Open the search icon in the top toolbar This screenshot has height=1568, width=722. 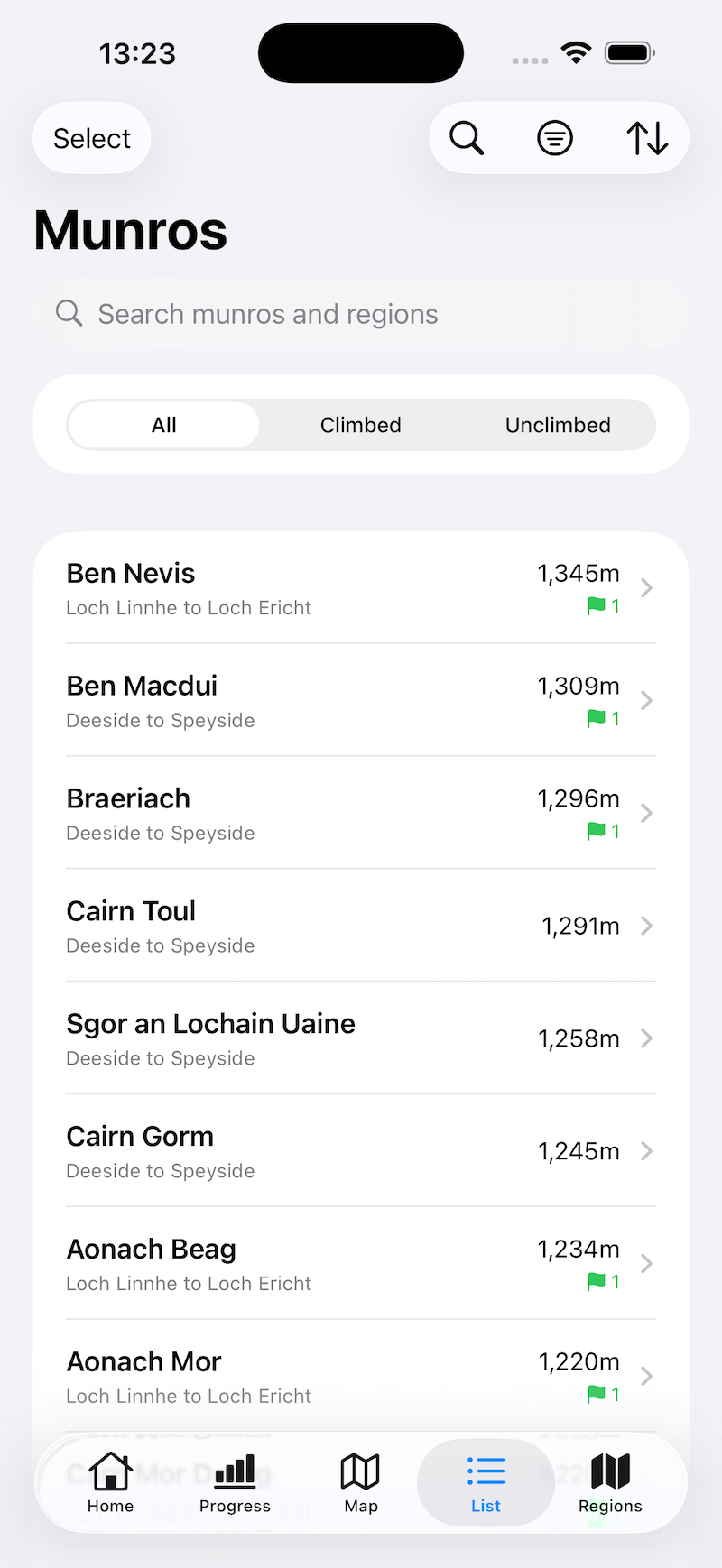[467, 138]
